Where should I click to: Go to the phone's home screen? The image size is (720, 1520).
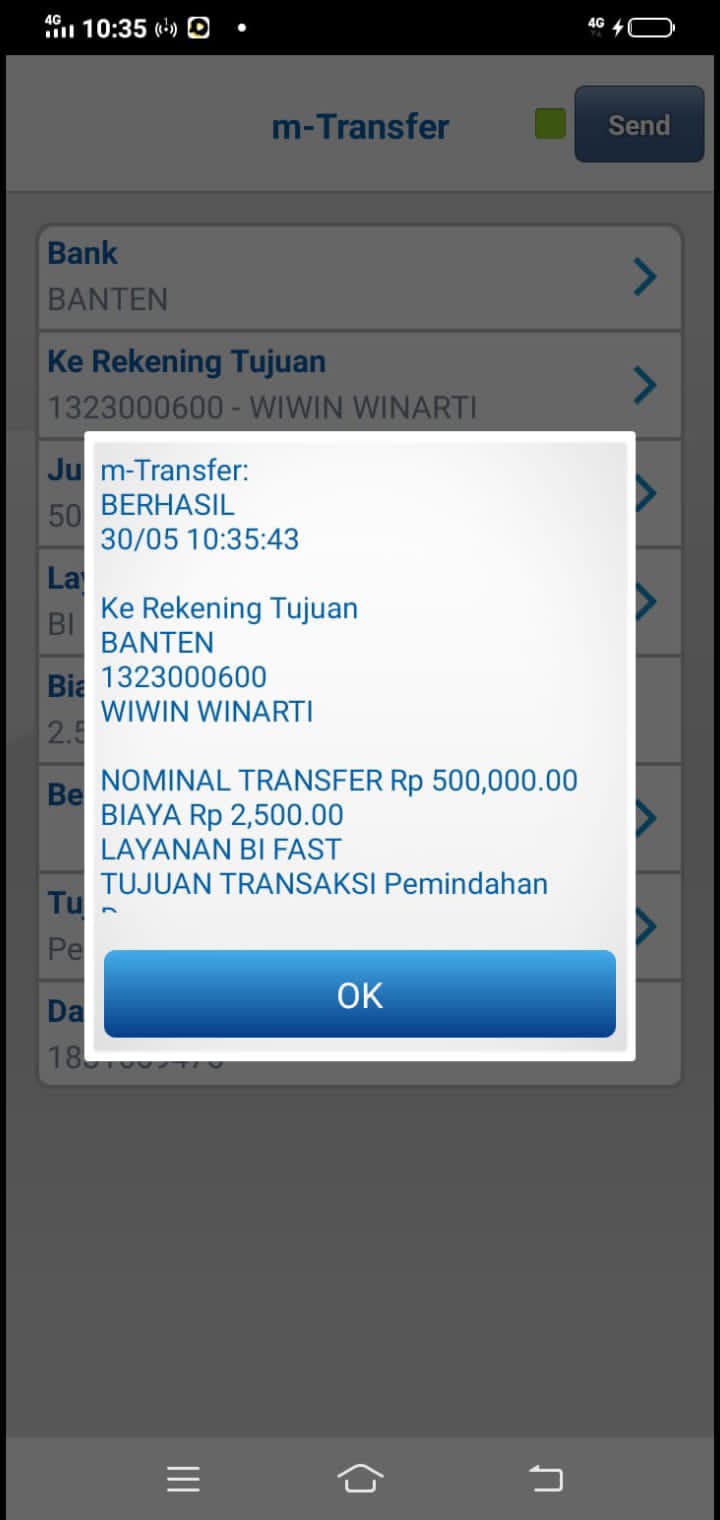tap(360, 1478)
